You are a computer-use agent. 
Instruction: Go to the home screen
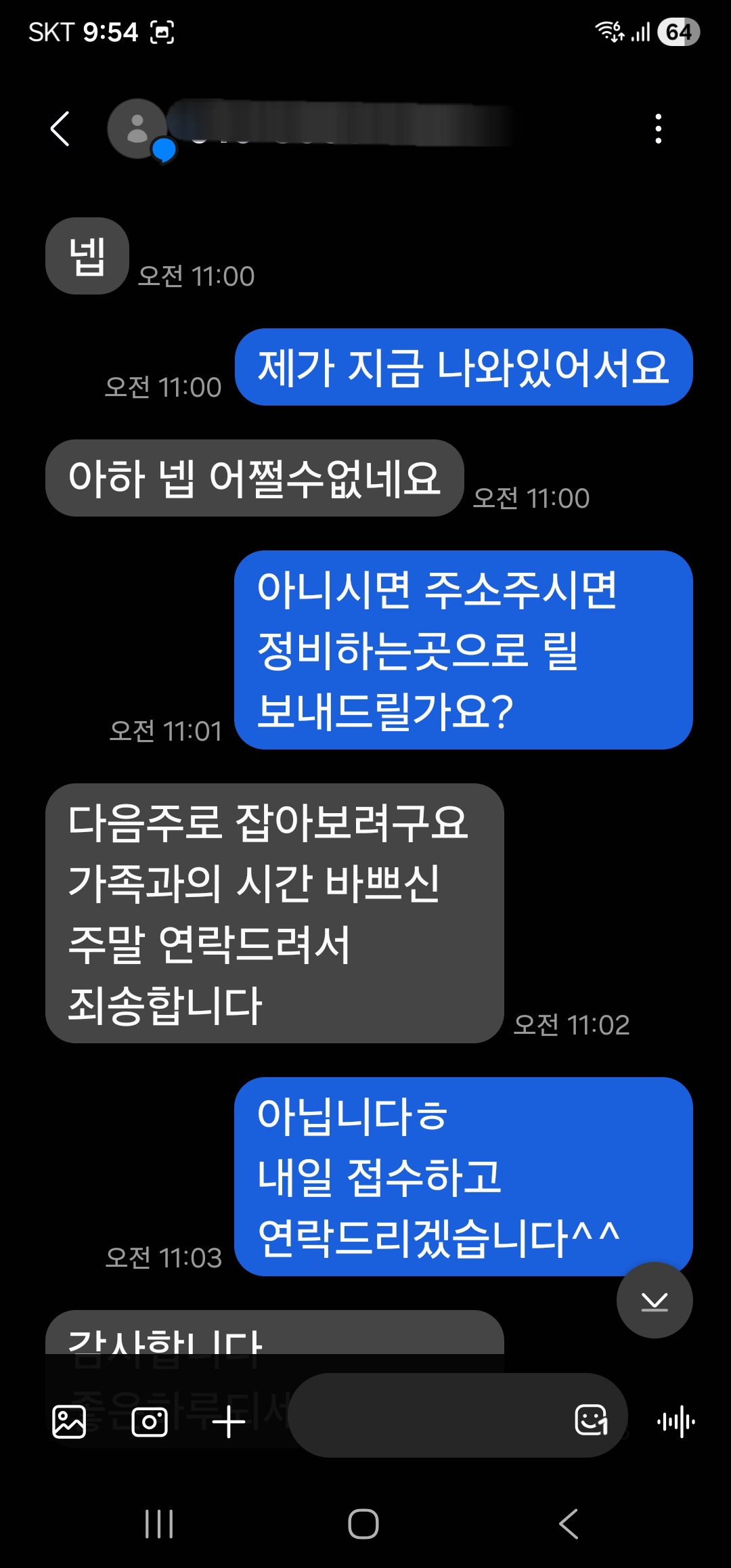click(x=363, y=1524)
